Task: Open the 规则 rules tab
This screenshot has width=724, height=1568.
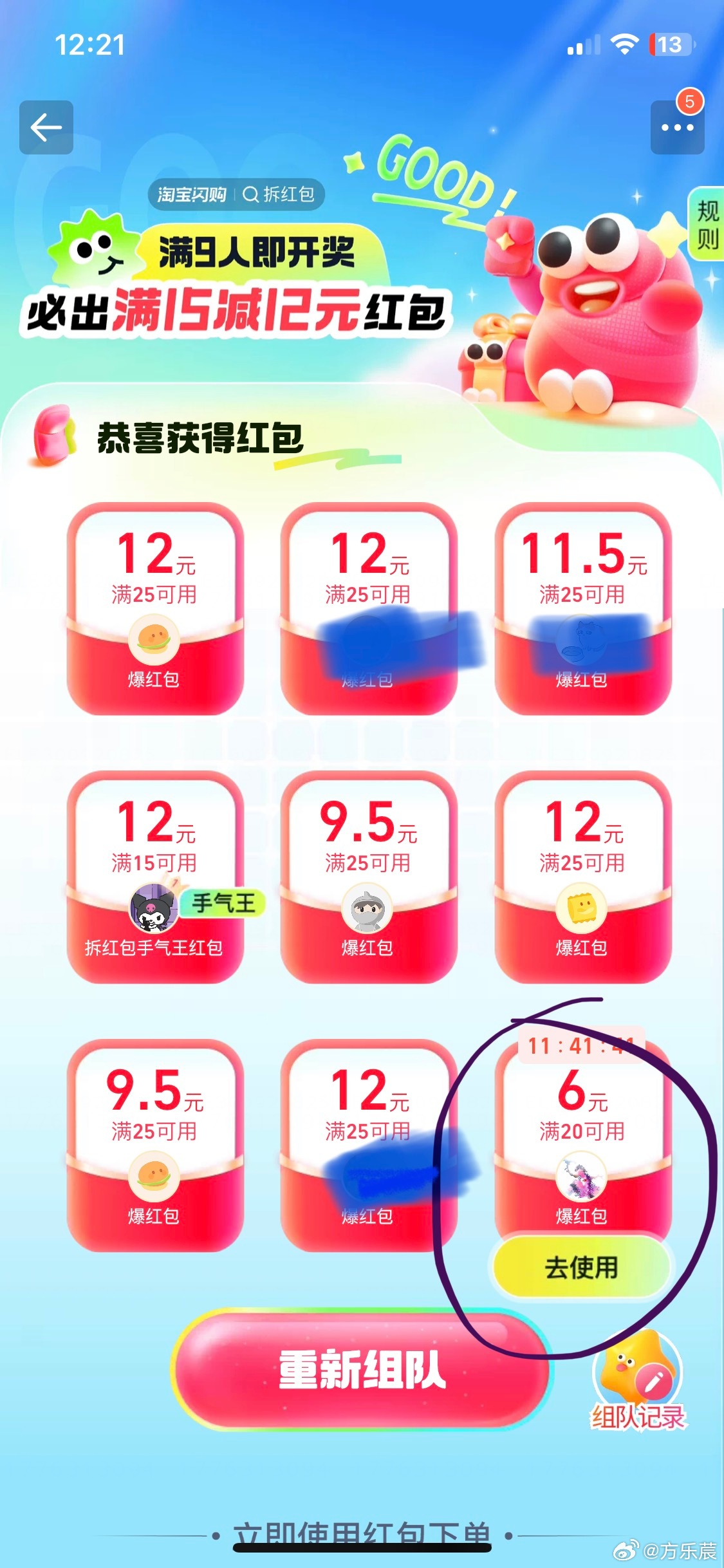Action: coord(707,225)
